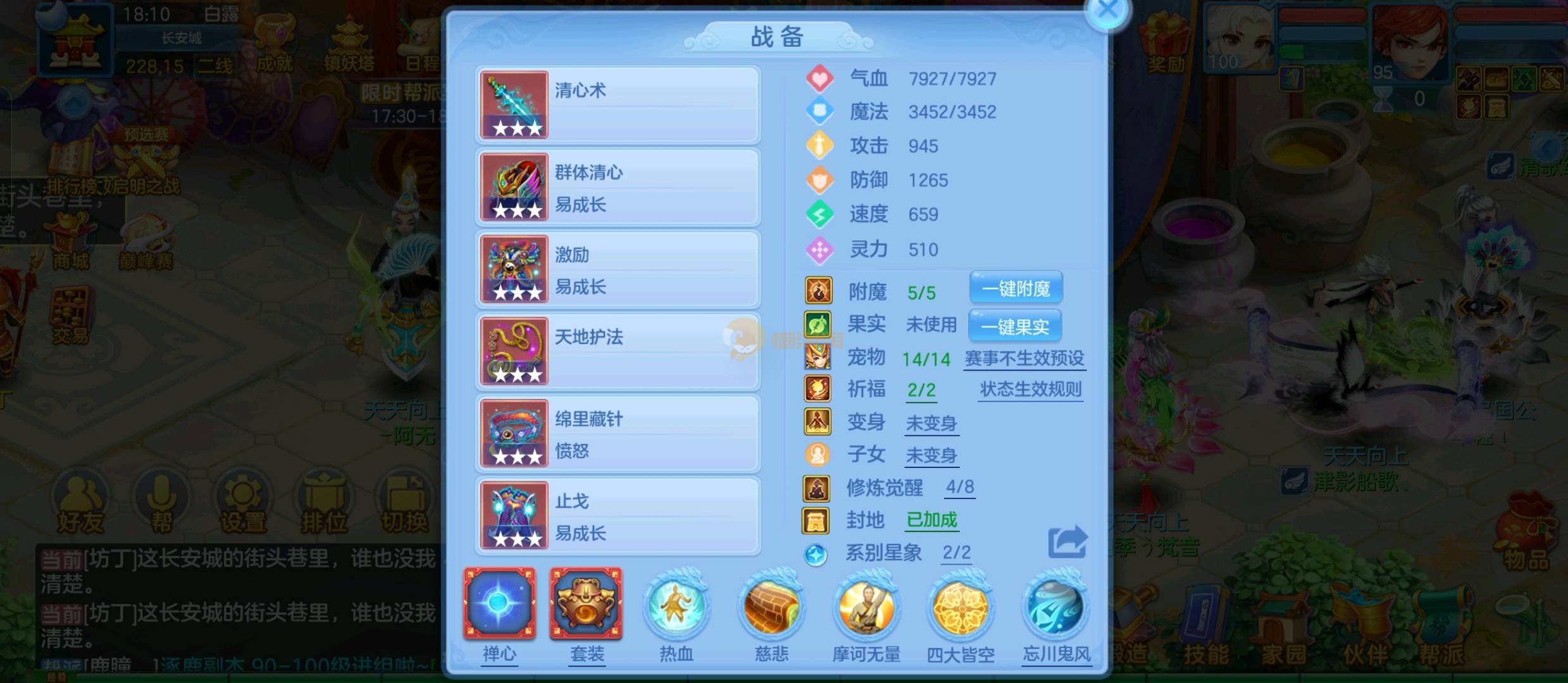Open 状态生效规则 link
The image size is (1568, 683).
[x=1030, y=390]
